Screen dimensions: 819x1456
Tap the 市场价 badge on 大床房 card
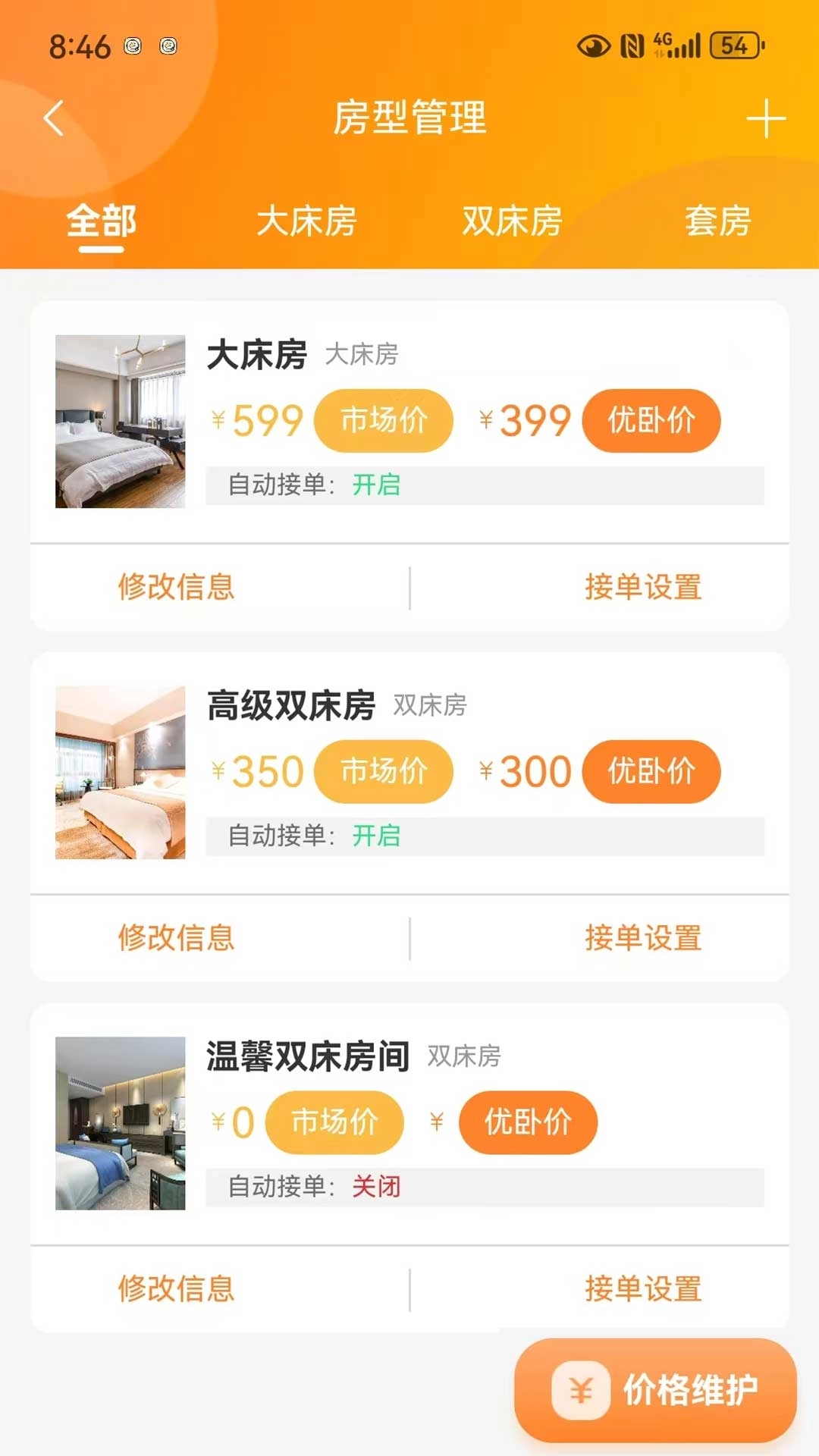pos(383,420)
